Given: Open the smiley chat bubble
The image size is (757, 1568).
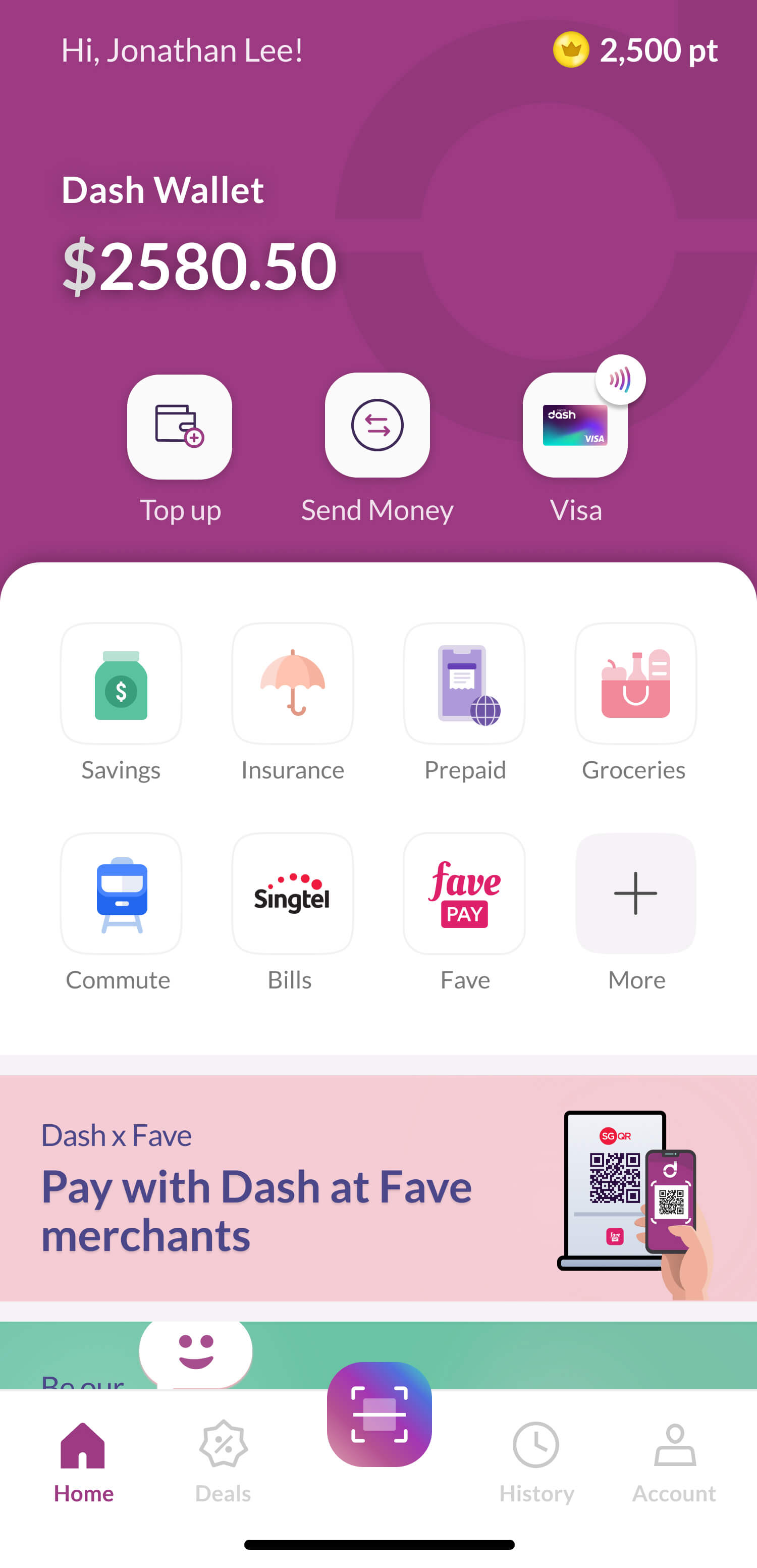Looking at the screenshot, I should coord(195,1352).
